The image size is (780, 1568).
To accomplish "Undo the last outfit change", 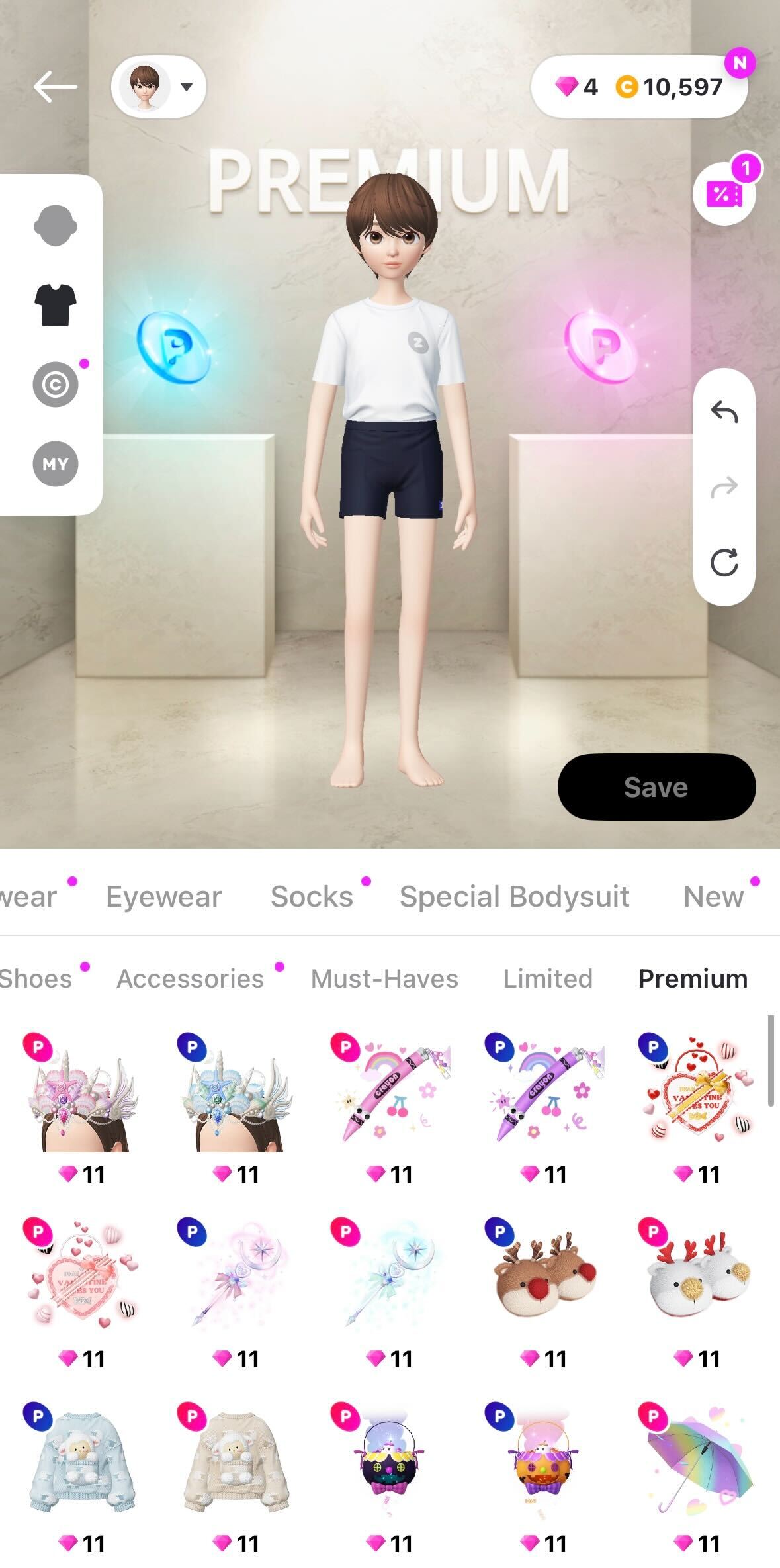I will point(724,412).
